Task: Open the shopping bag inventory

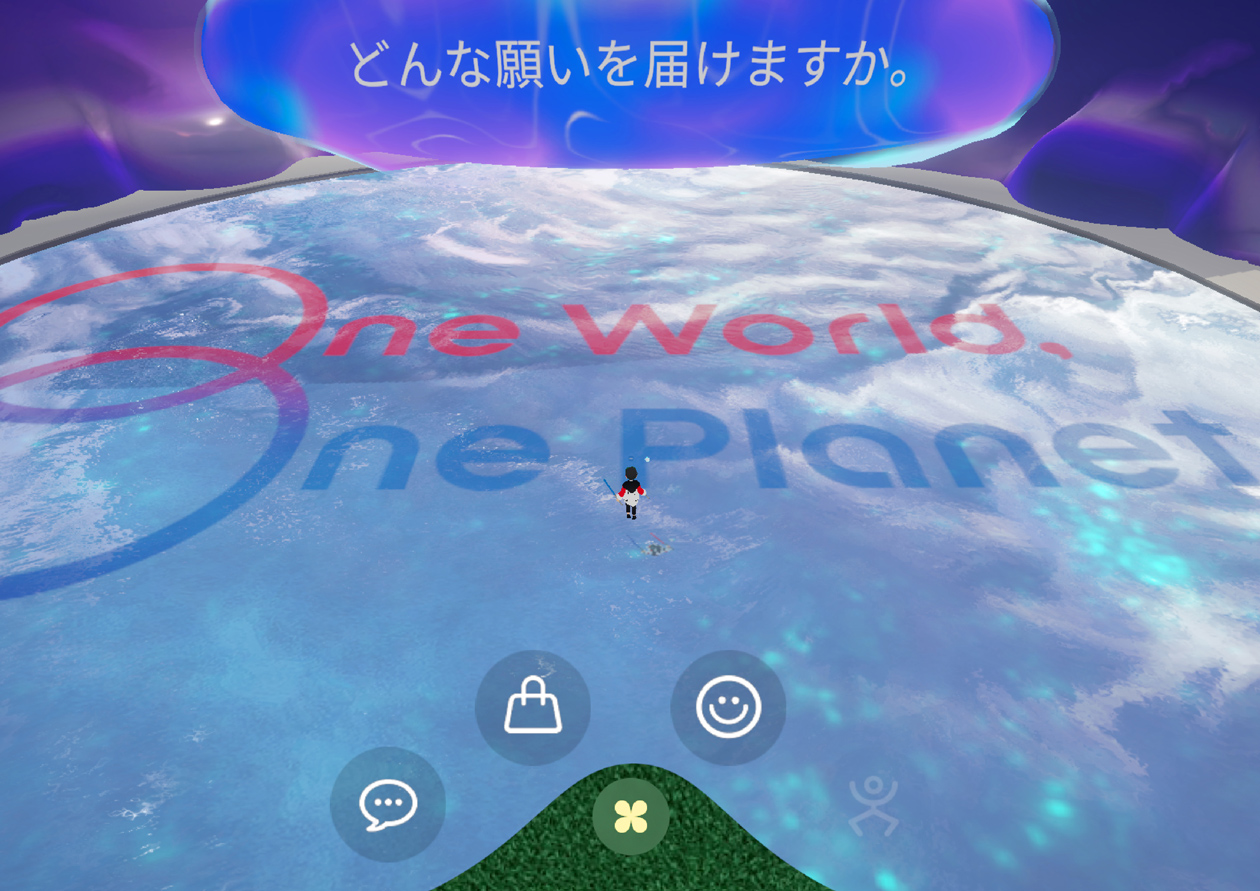Action: click(532, 707)
